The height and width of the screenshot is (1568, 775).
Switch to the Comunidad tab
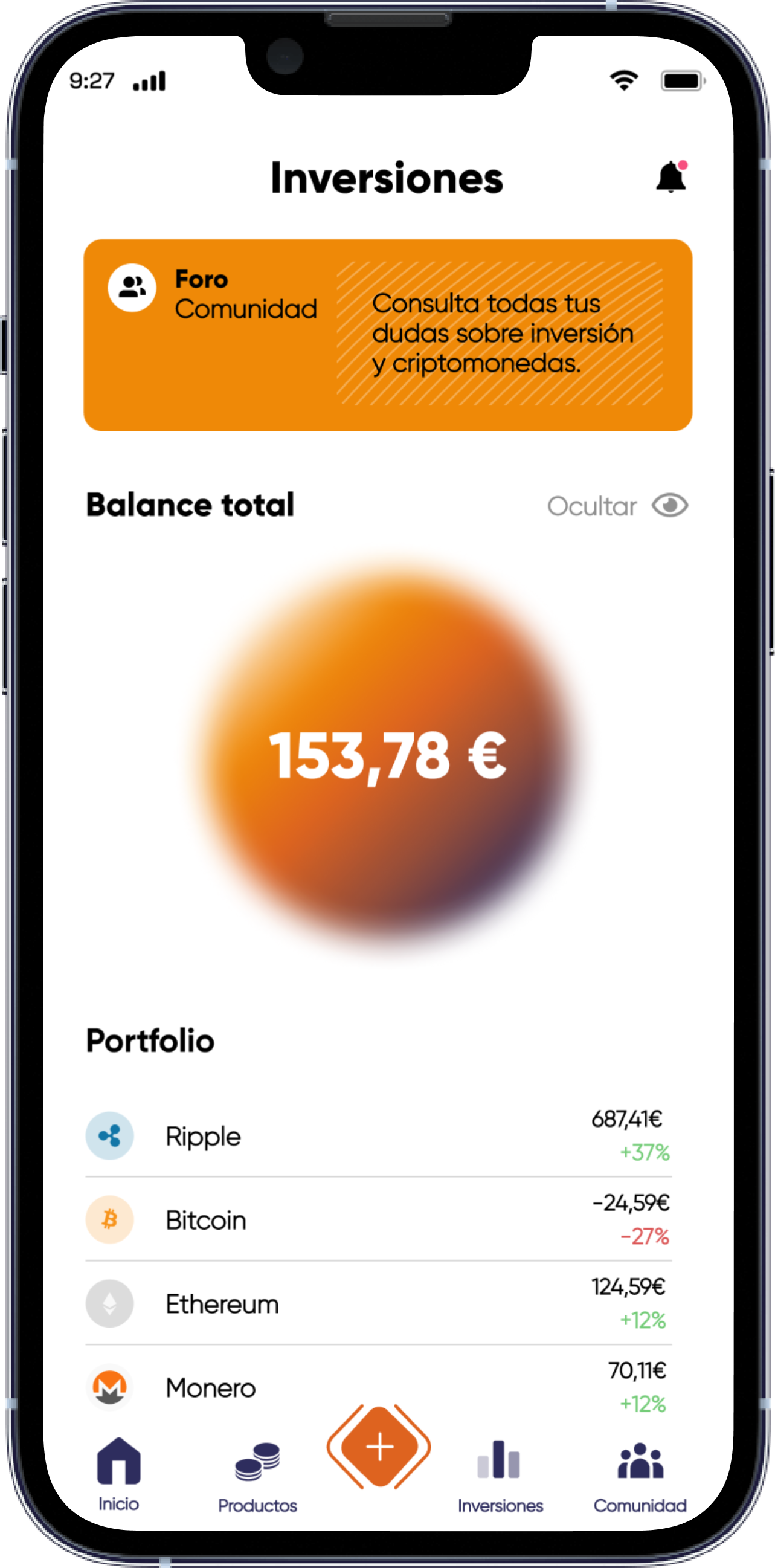(x=640, y=1477)
